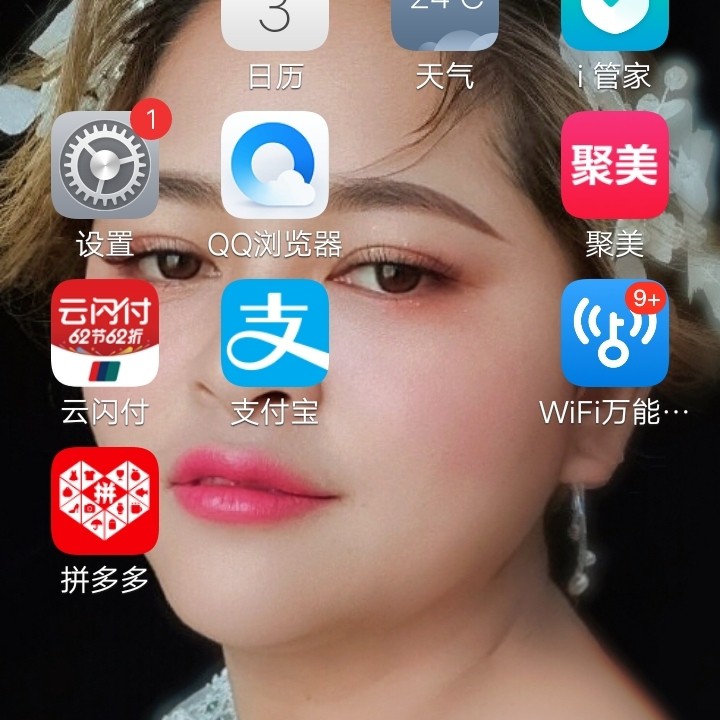The height and width of the screenshot is (720, 720).
Task: Open the 日历 calendar app
Action: point(275,25)
